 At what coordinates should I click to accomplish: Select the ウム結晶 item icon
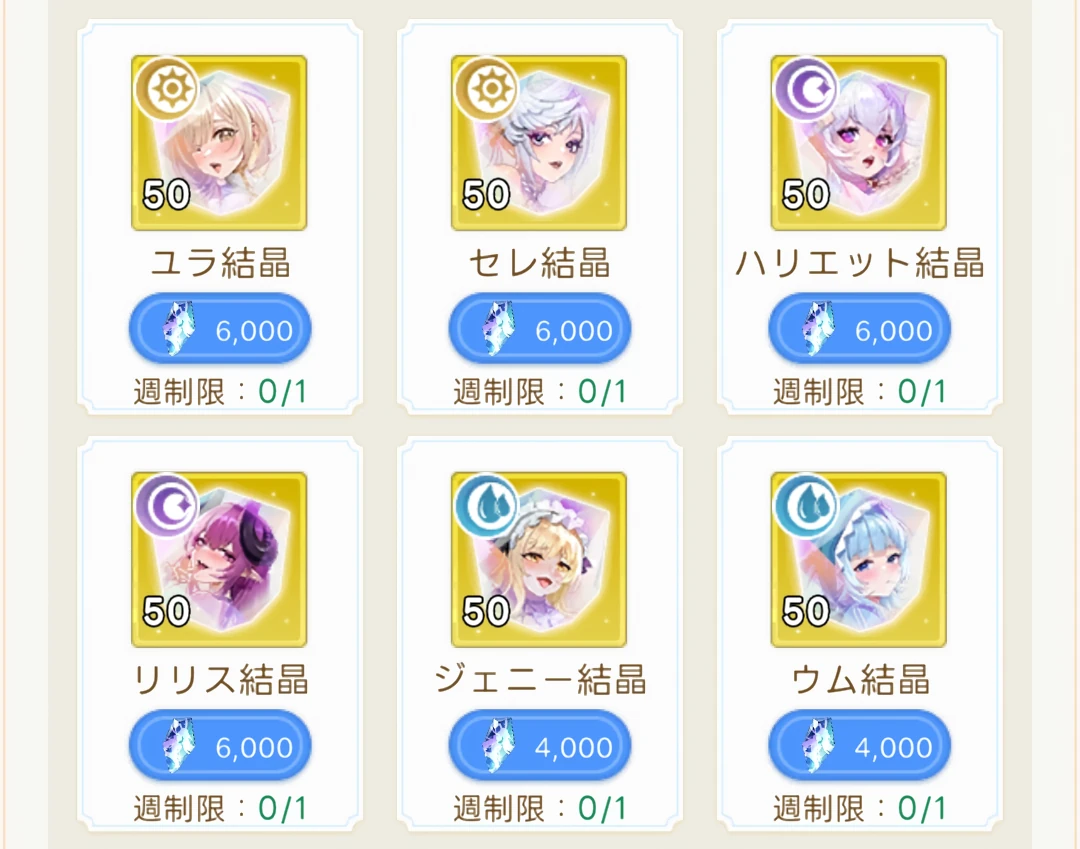[859, 560]
